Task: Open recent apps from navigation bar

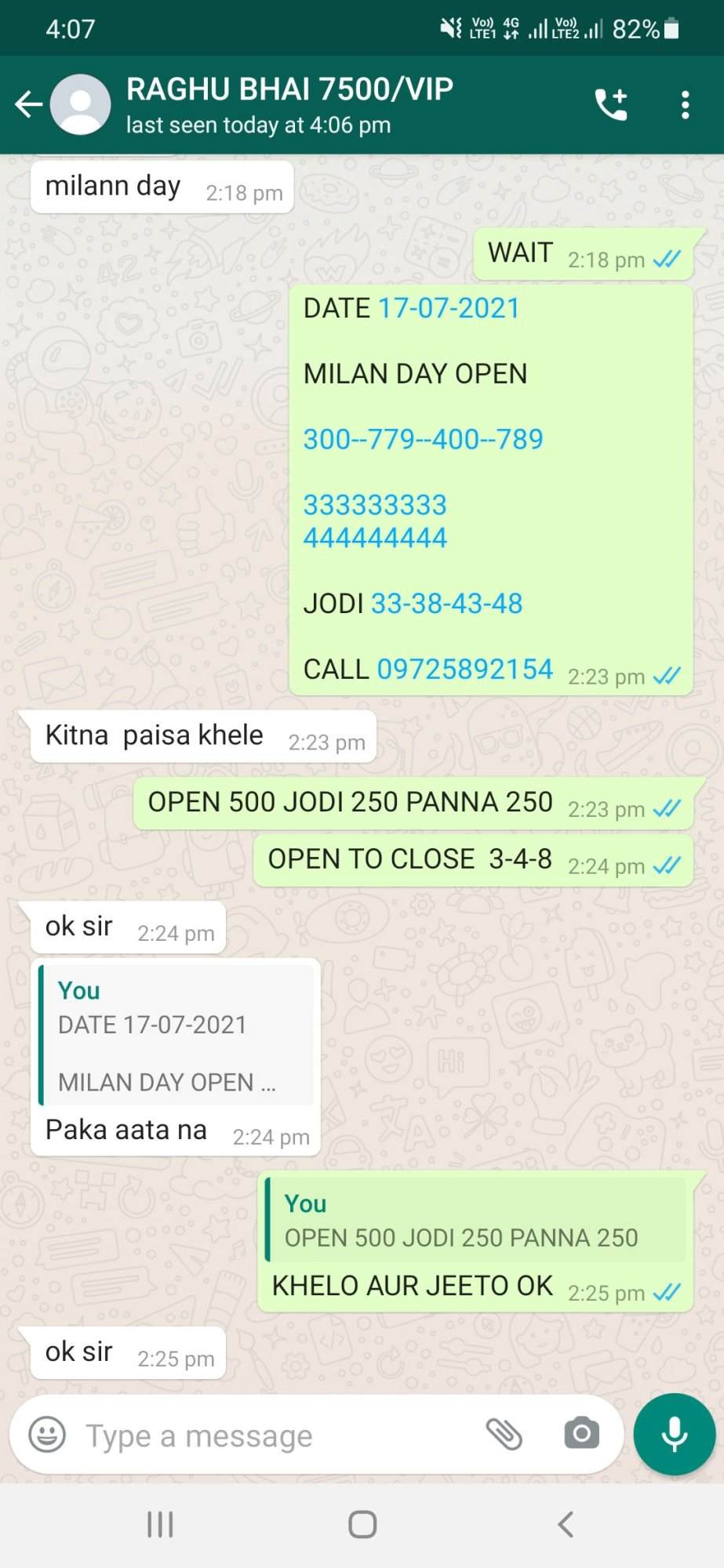Action: point(160,1525)
